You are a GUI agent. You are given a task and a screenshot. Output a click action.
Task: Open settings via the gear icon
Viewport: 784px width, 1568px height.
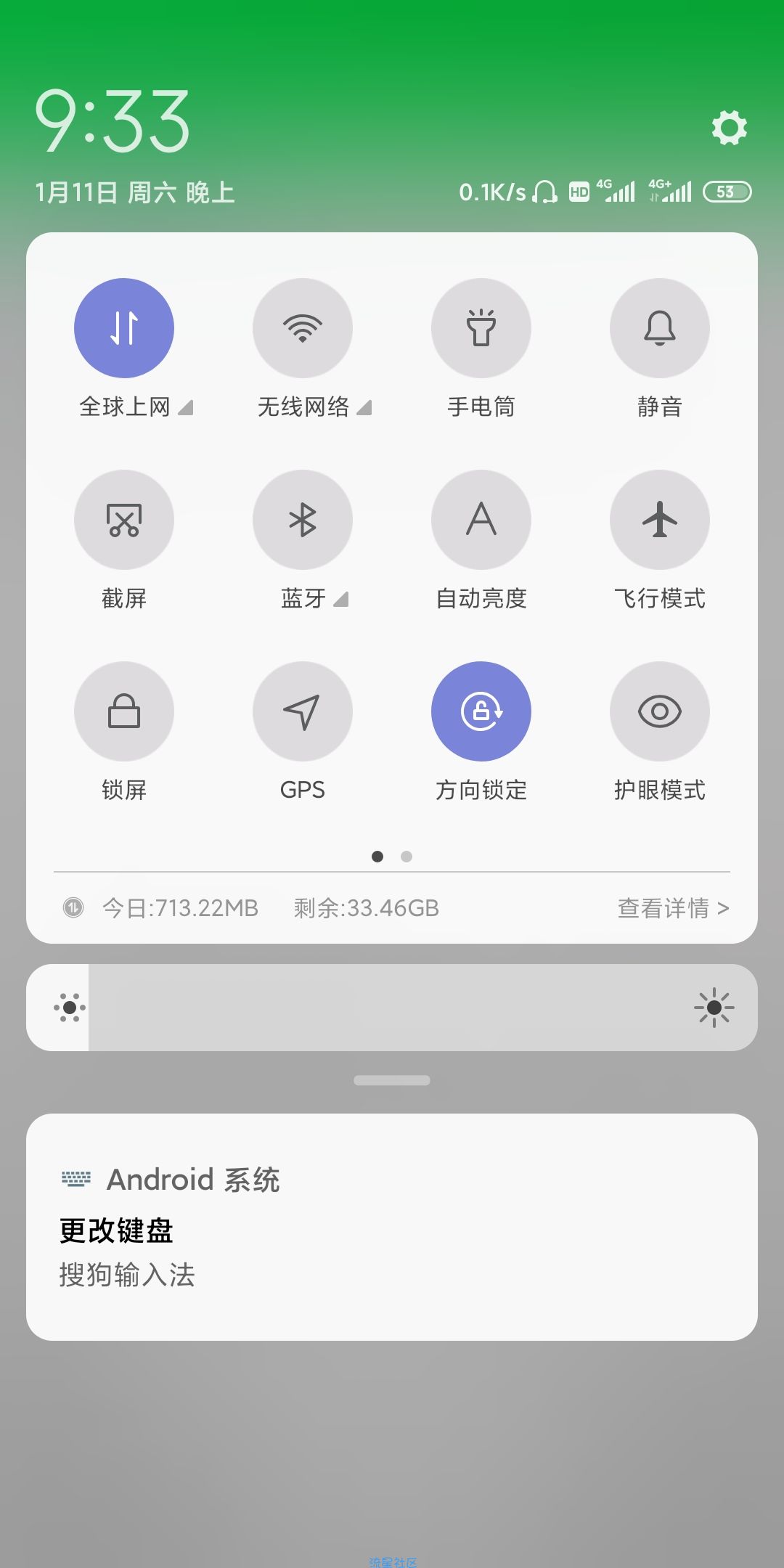(729, 128)
